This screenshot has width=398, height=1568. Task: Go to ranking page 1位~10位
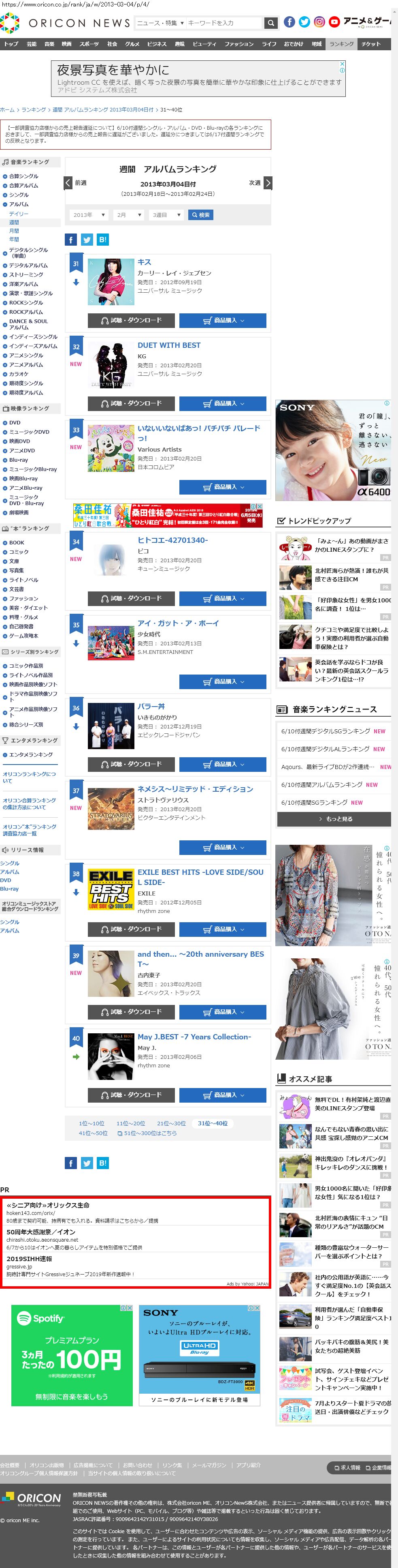(91, 1123)
